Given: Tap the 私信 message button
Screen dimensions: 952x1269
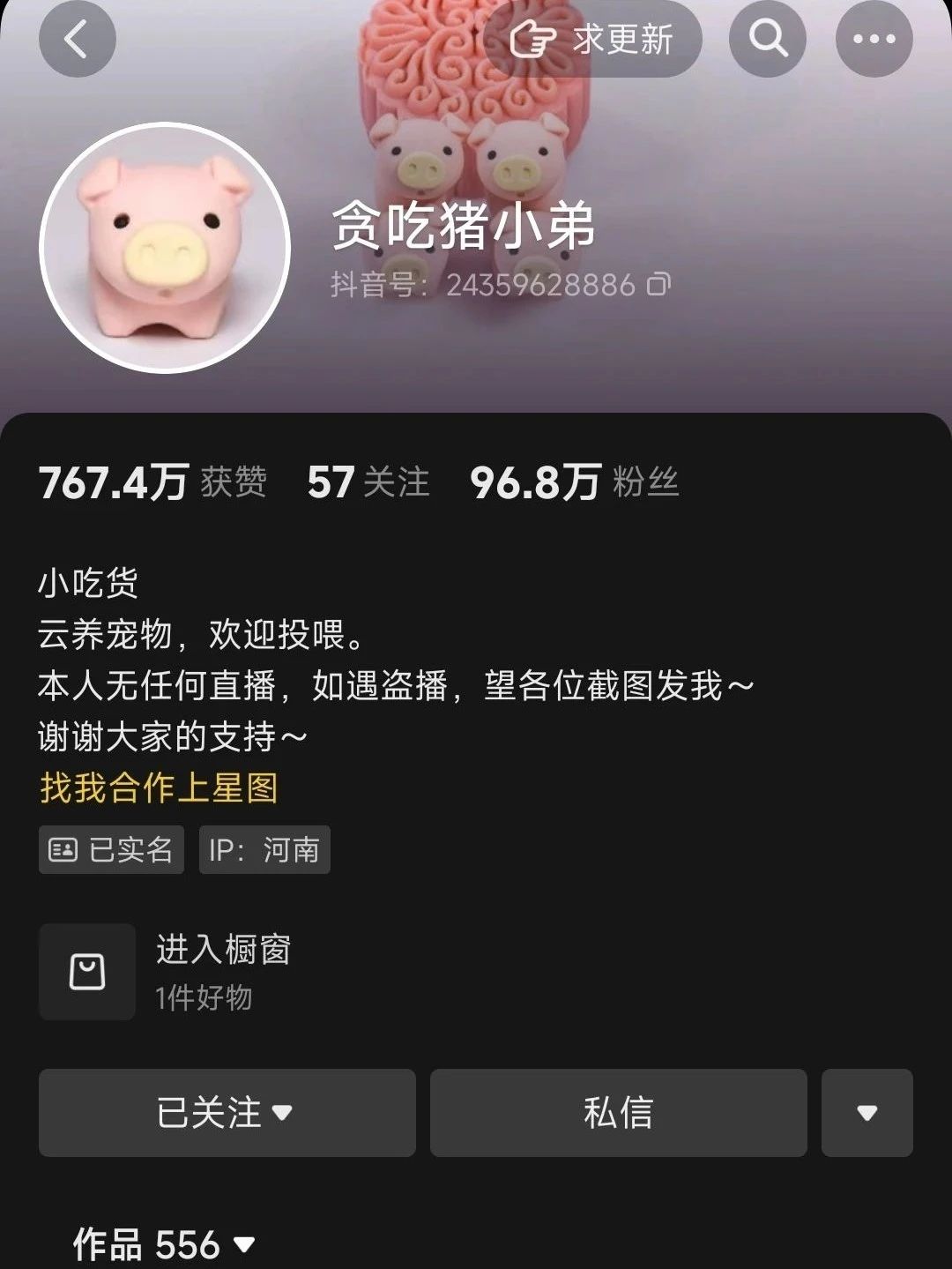Looking at the screenshot, I should (x=618, y=1113).
